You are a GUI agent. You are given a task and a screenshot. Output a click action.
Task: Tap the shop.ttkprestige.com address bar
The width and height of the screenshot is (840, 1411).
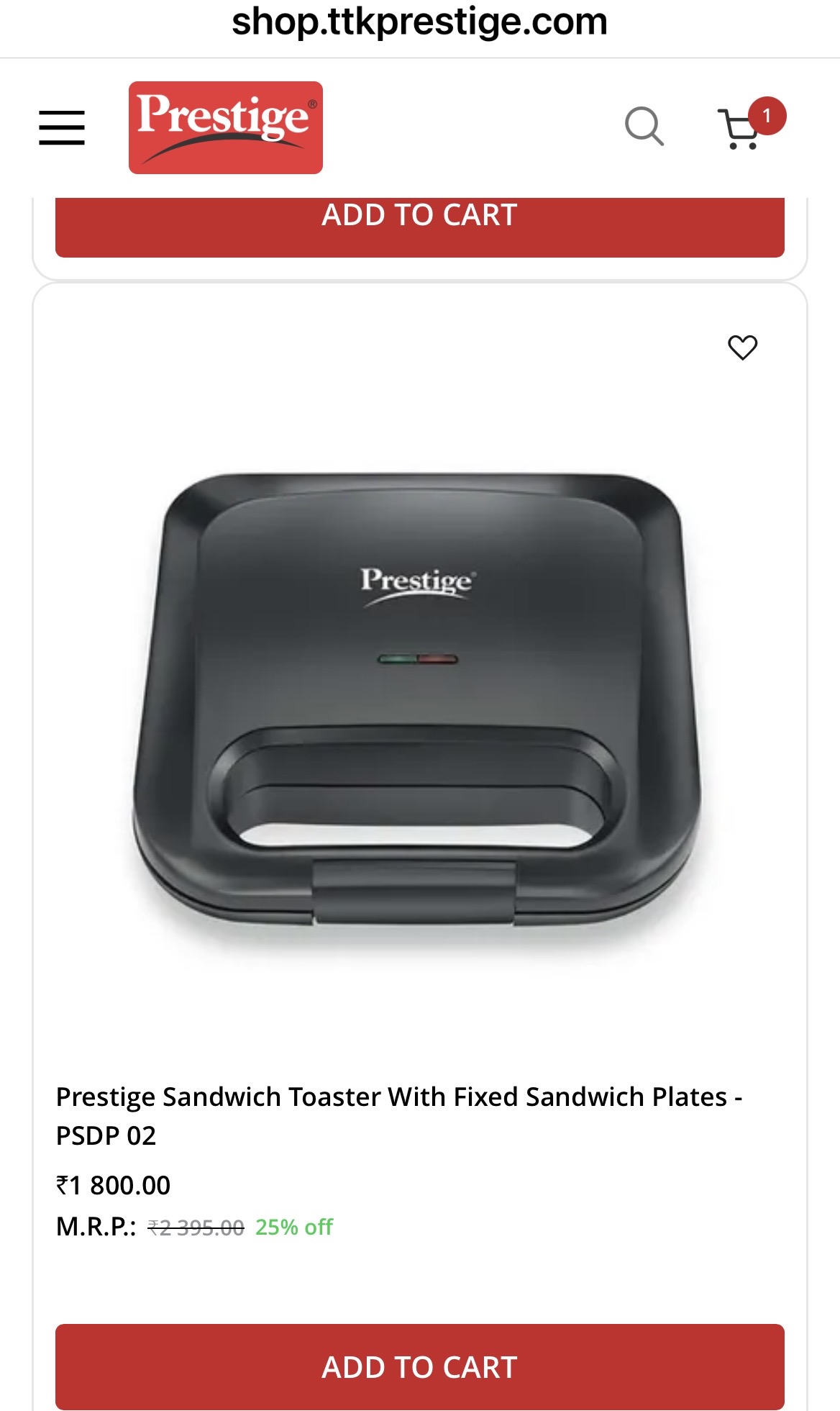tap(419, 23)
